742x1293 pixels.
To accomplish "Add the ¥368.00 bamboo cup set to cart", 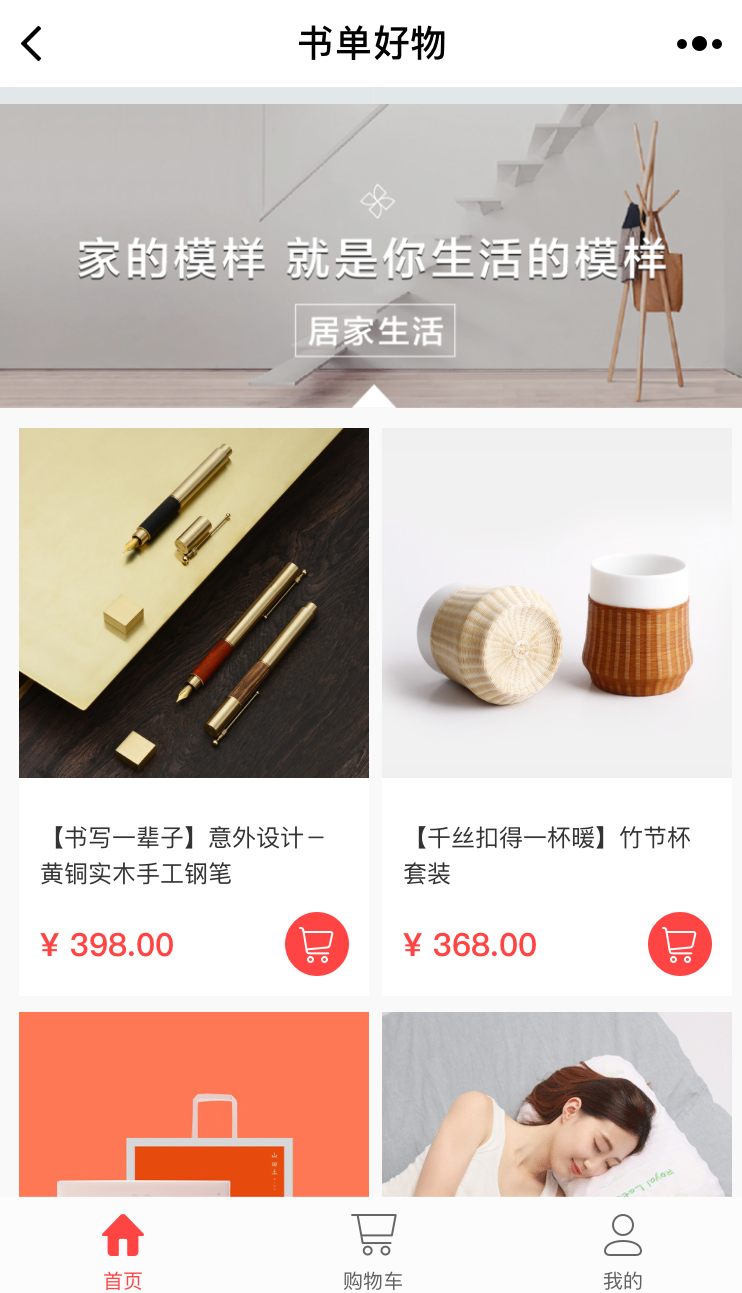I will tap(680, 944).
